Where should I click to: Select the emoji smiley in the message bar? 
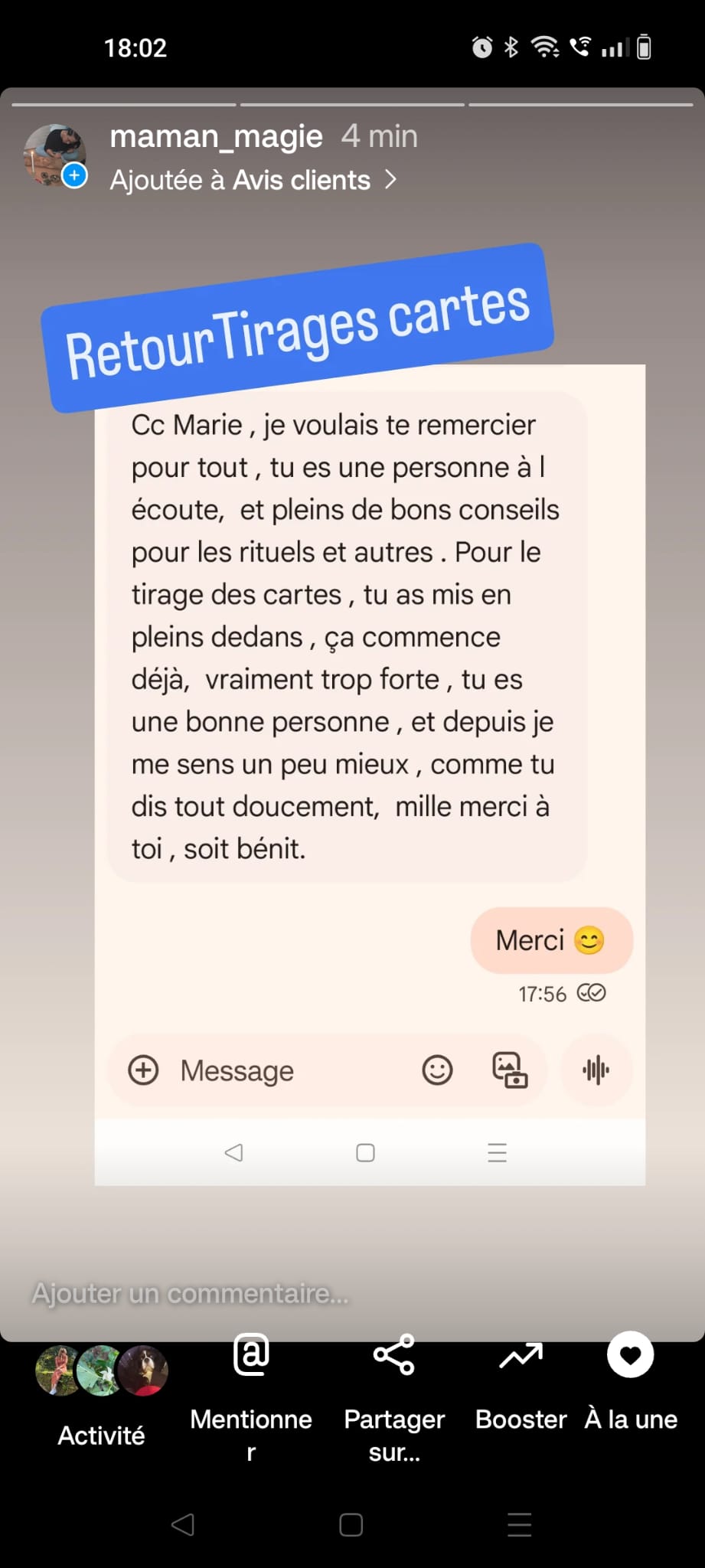(437, 1070)
